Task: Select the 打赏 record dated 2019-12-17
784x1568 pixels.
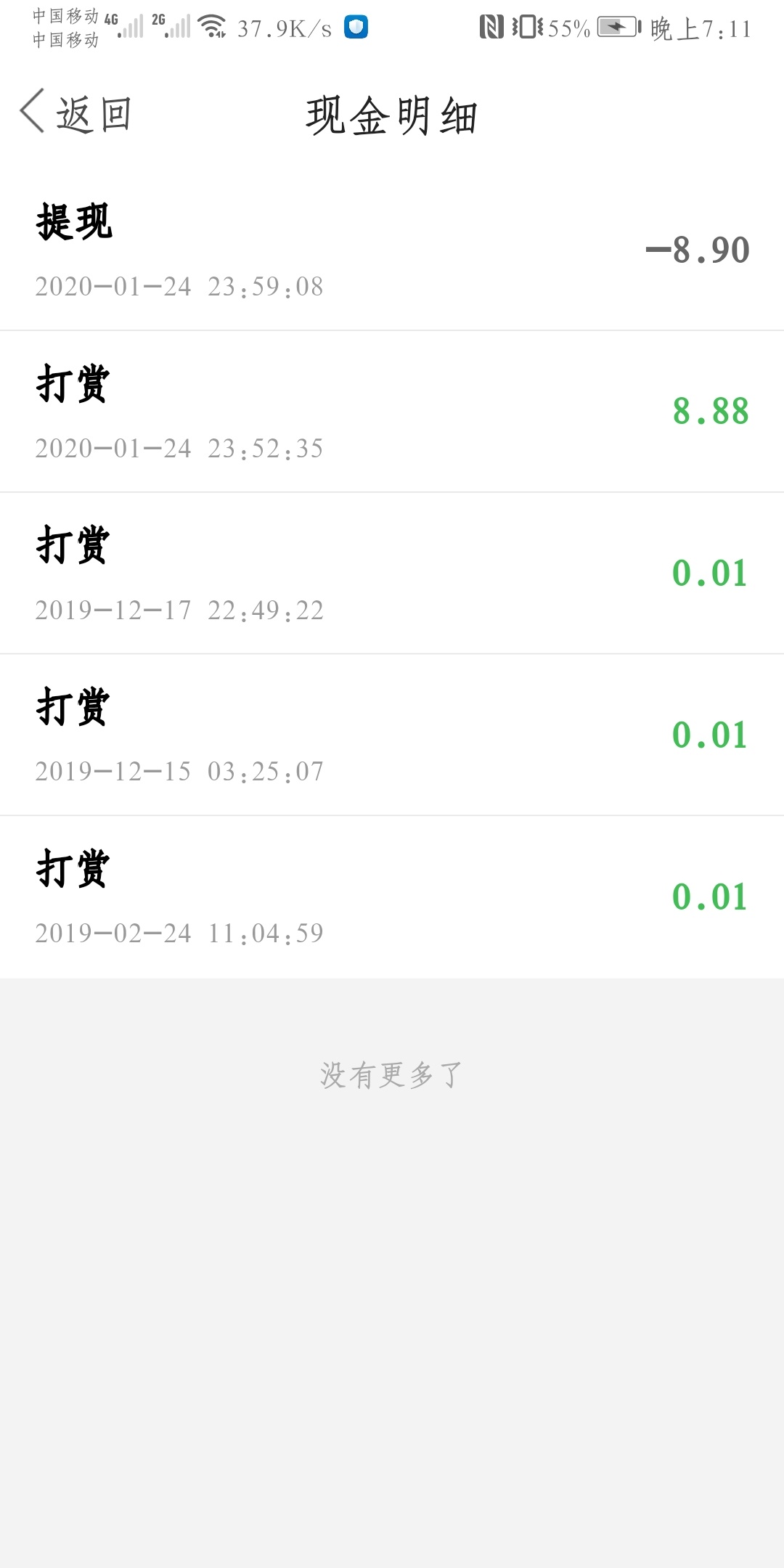Action: pos(392,573)
